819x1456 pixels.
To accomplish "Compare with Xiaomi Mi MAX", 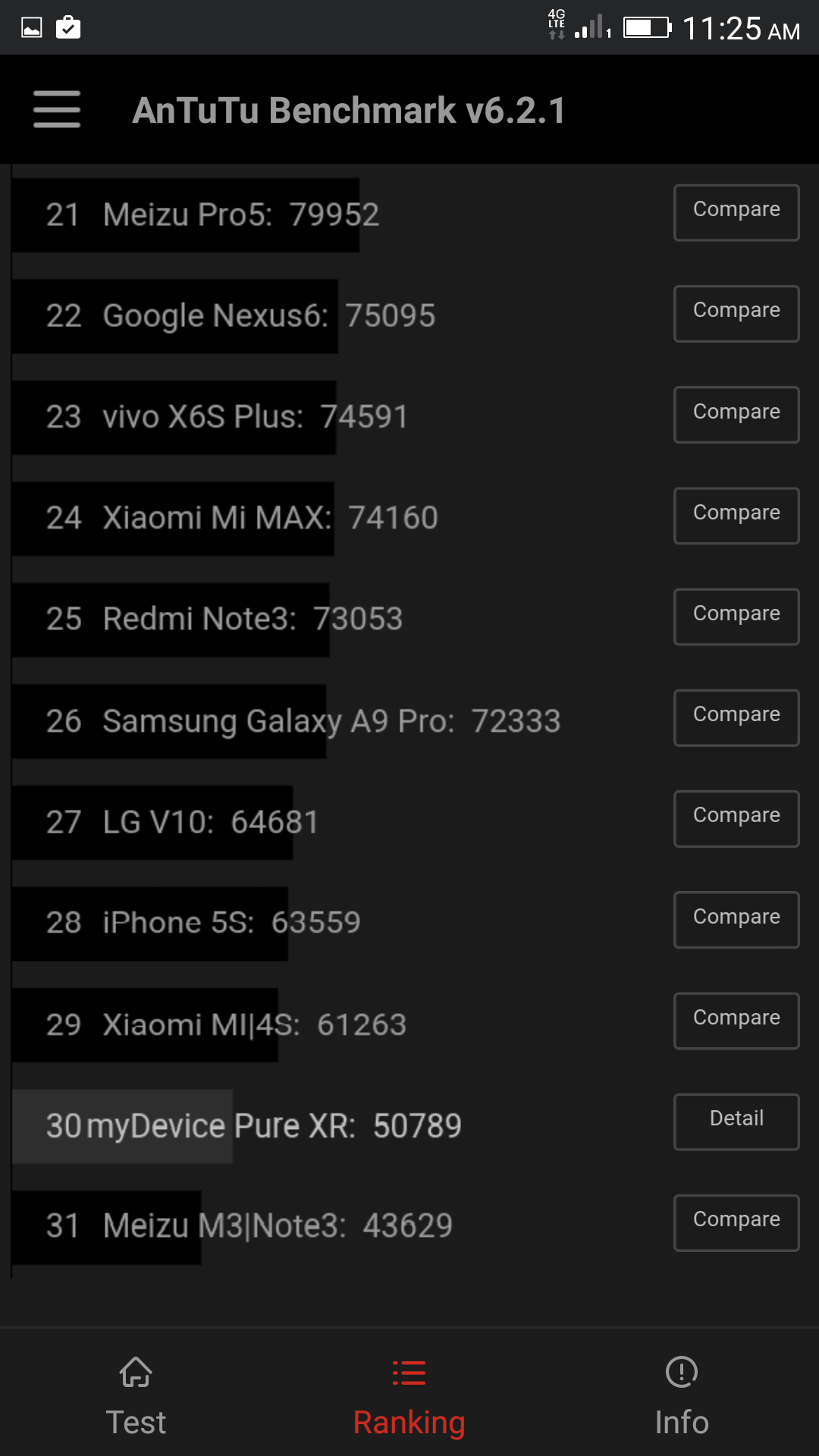I will [736, 516].
